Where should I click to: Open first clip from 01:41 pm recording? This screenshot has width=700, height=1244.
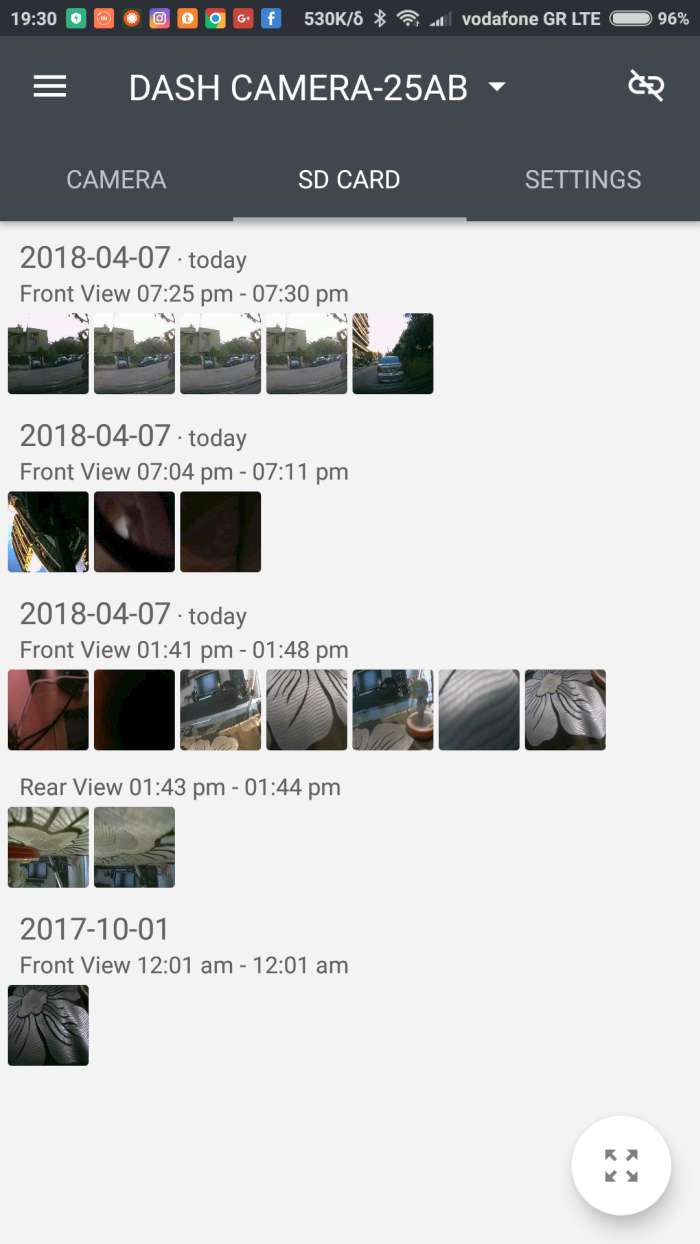coord(48,710)
